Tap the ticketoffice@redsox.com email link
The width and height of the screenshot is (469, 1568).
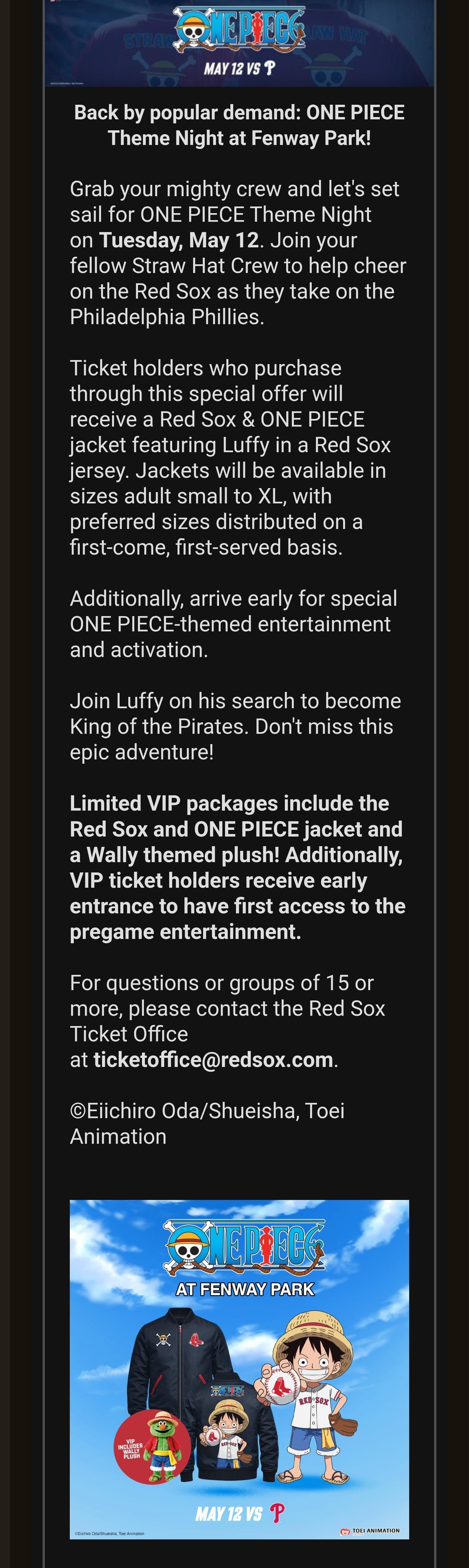coord(213,1060)
